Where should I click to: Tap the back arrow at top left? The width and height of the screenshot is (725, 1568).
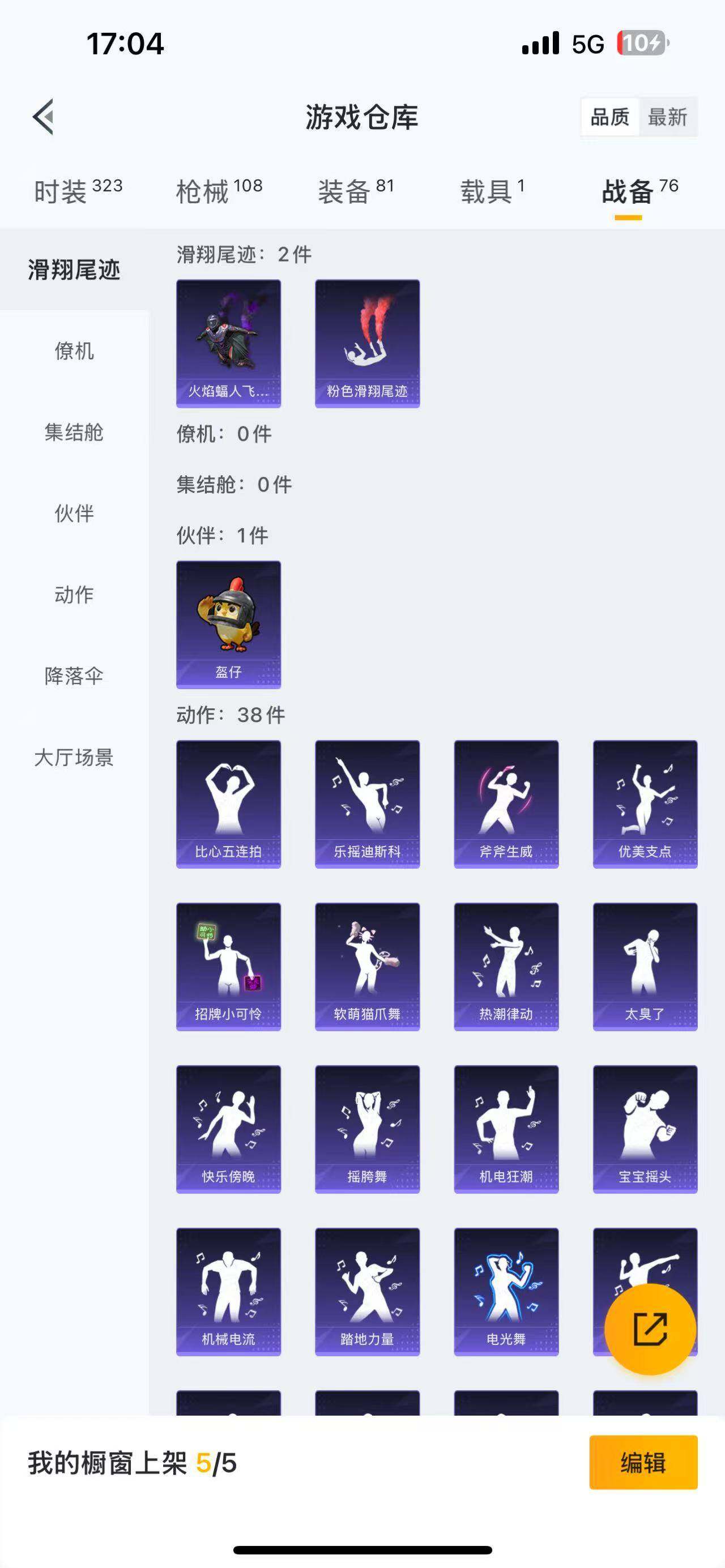[x=41, y=117]
